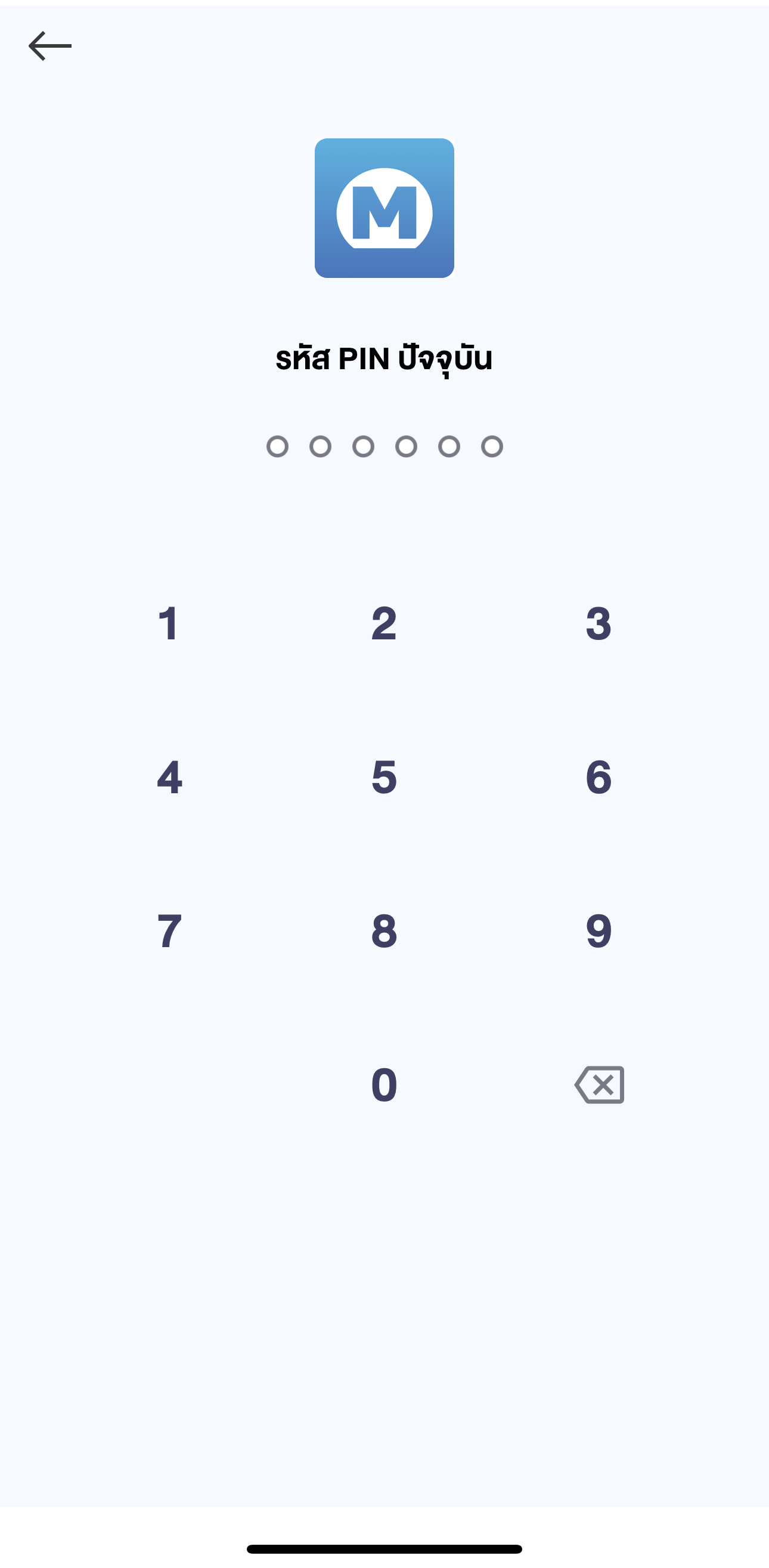Screen dimensions: 769x1568
Task: Go back using the arrow icon
Action: pyautogui.click(x=50, y=47)
